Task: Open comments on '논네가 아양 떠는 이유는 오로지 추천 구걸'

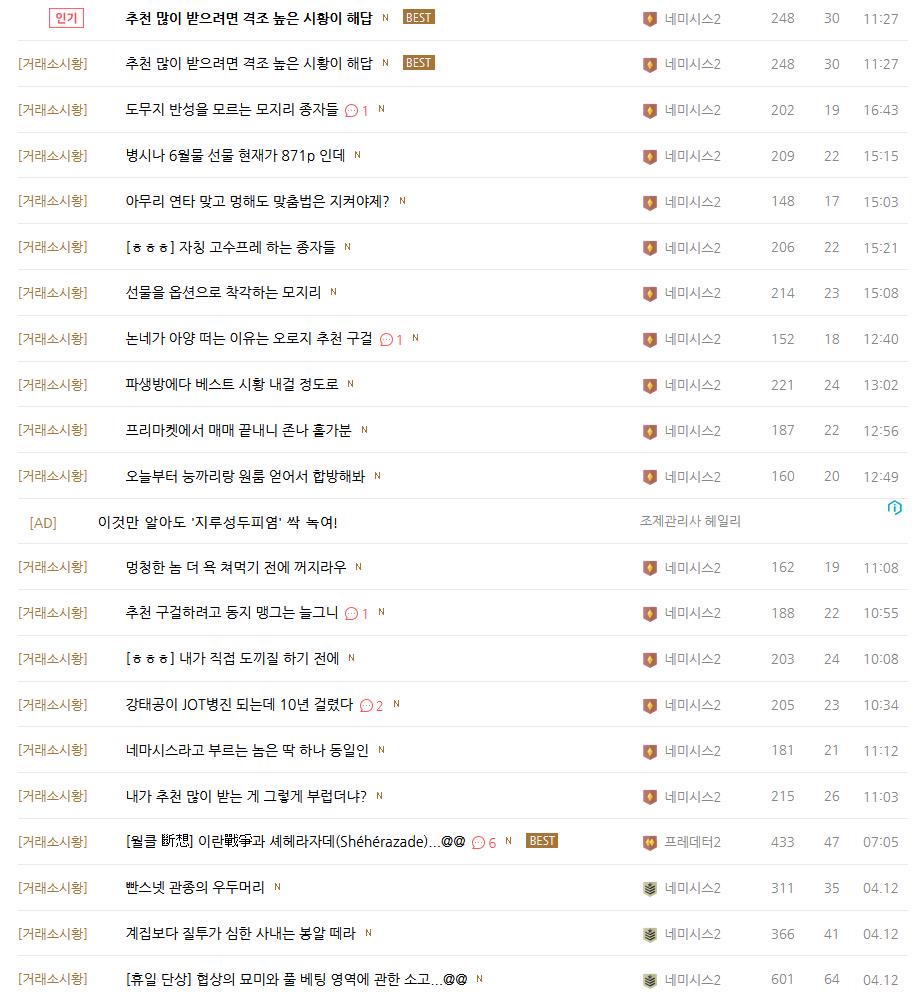Action: point(392,340)
